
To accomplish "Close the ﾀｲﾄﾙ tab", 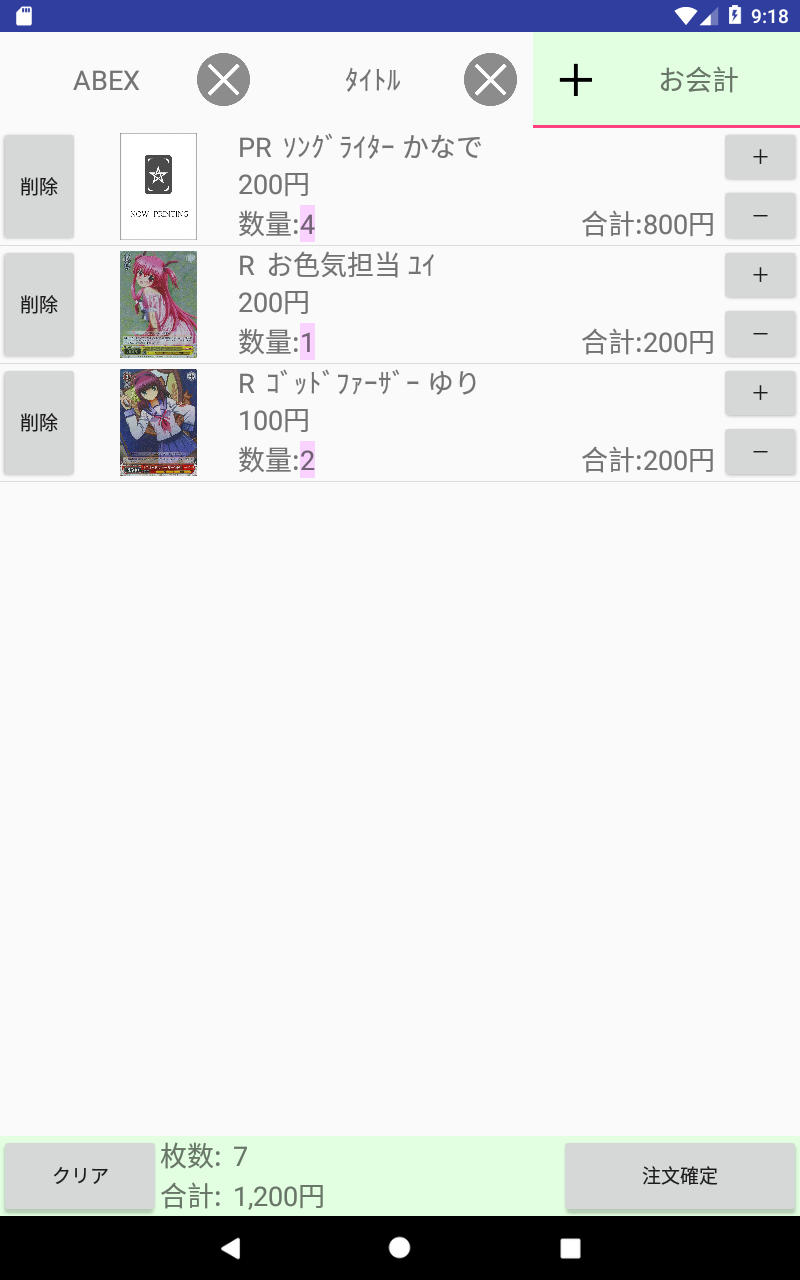I will click(x=490, y=80).
